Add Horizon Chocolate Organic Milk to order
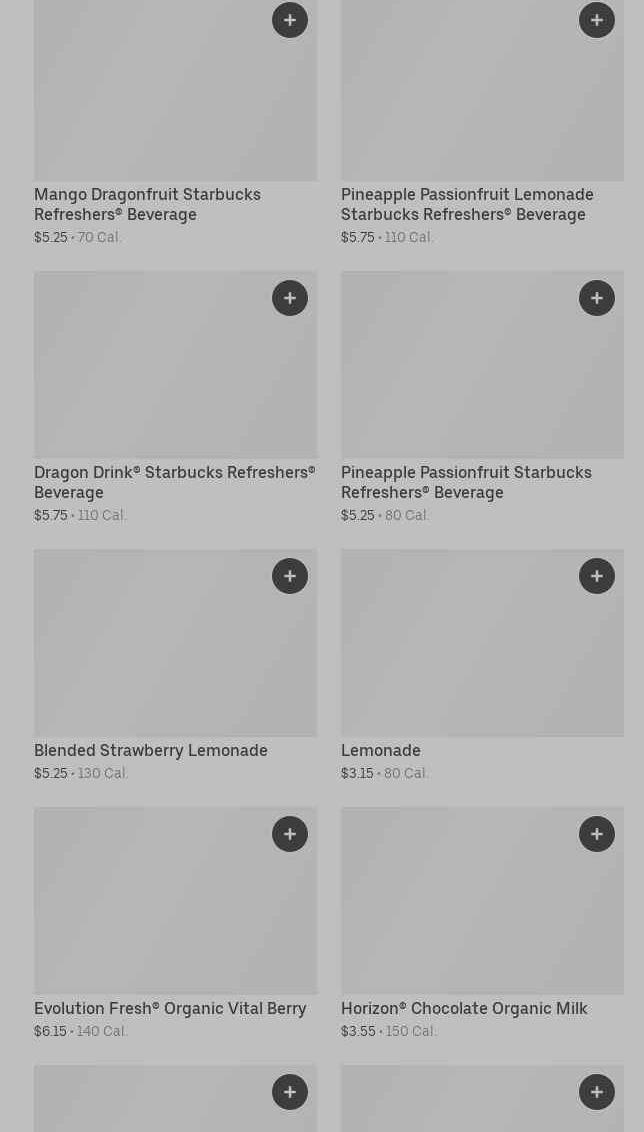The width and height of the screenshot is (644, 1132). click(x=597, y=834)
